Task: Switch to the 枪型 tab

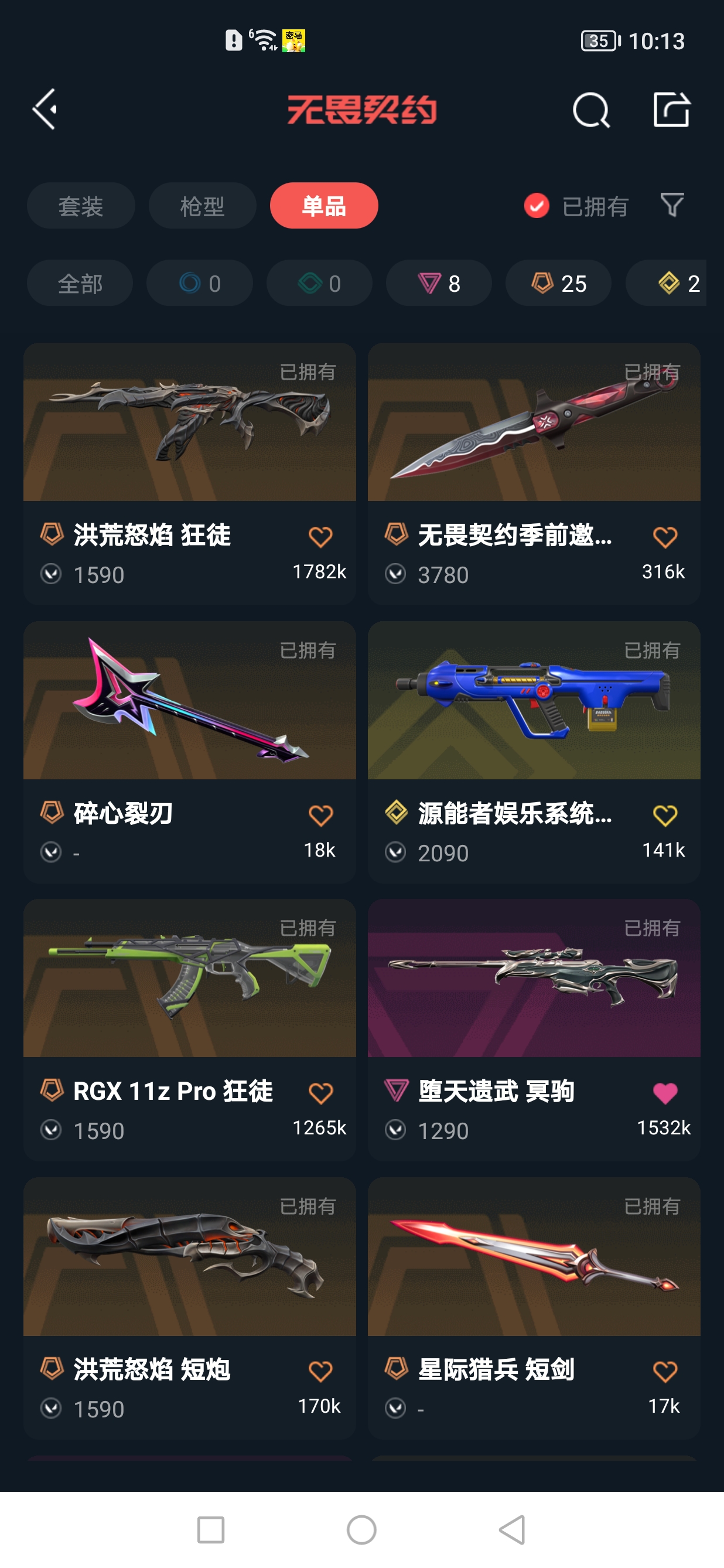Action: tap(202, 206)
